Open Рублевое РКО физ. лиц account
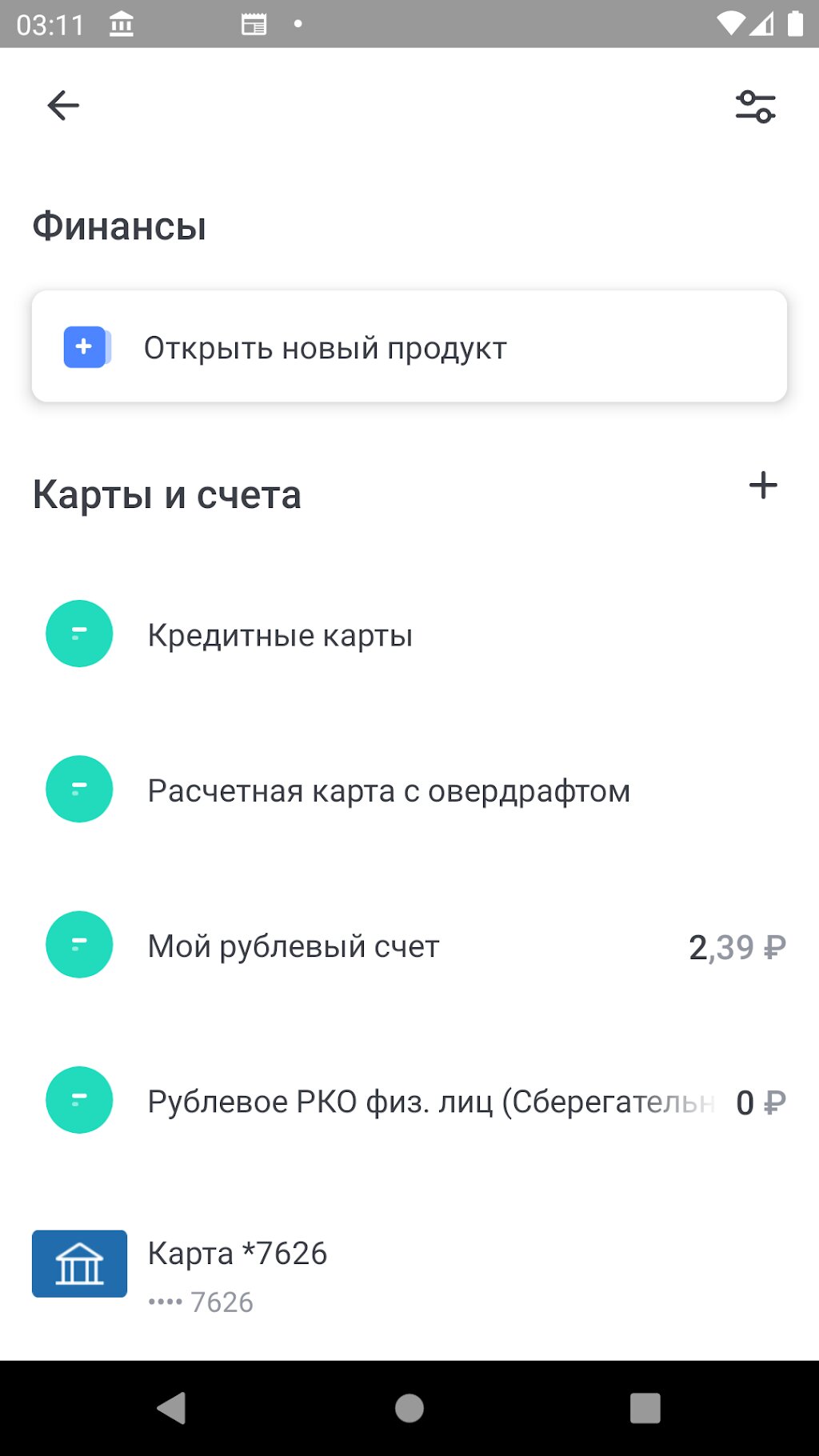 click(x=409, y=1100)
